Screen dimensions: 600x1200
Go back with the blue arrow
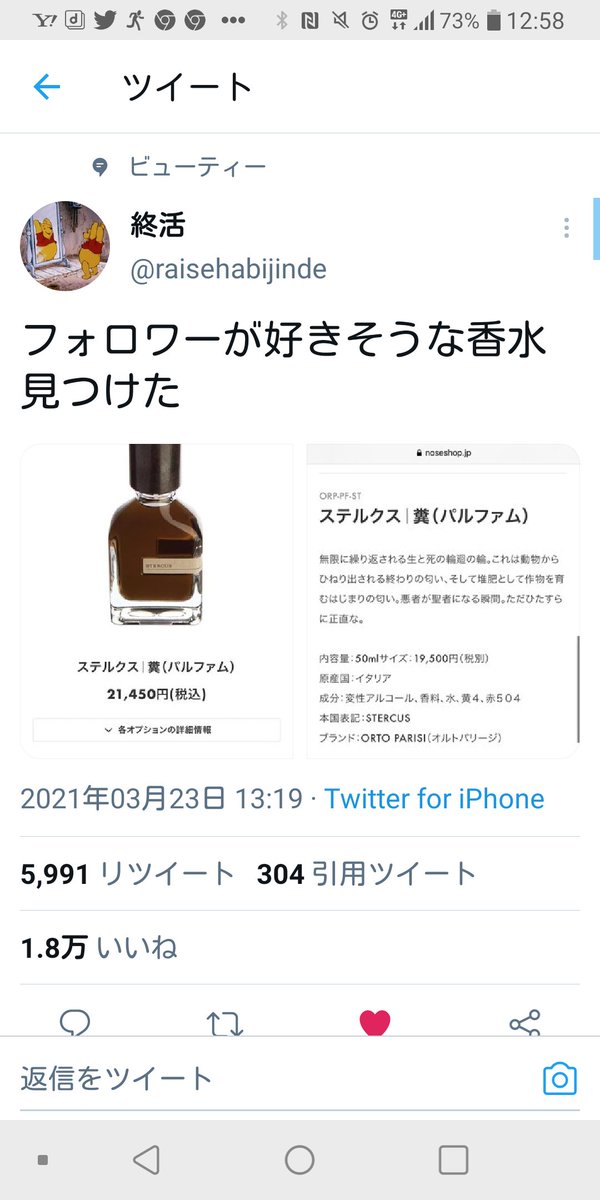pos(47,88)
